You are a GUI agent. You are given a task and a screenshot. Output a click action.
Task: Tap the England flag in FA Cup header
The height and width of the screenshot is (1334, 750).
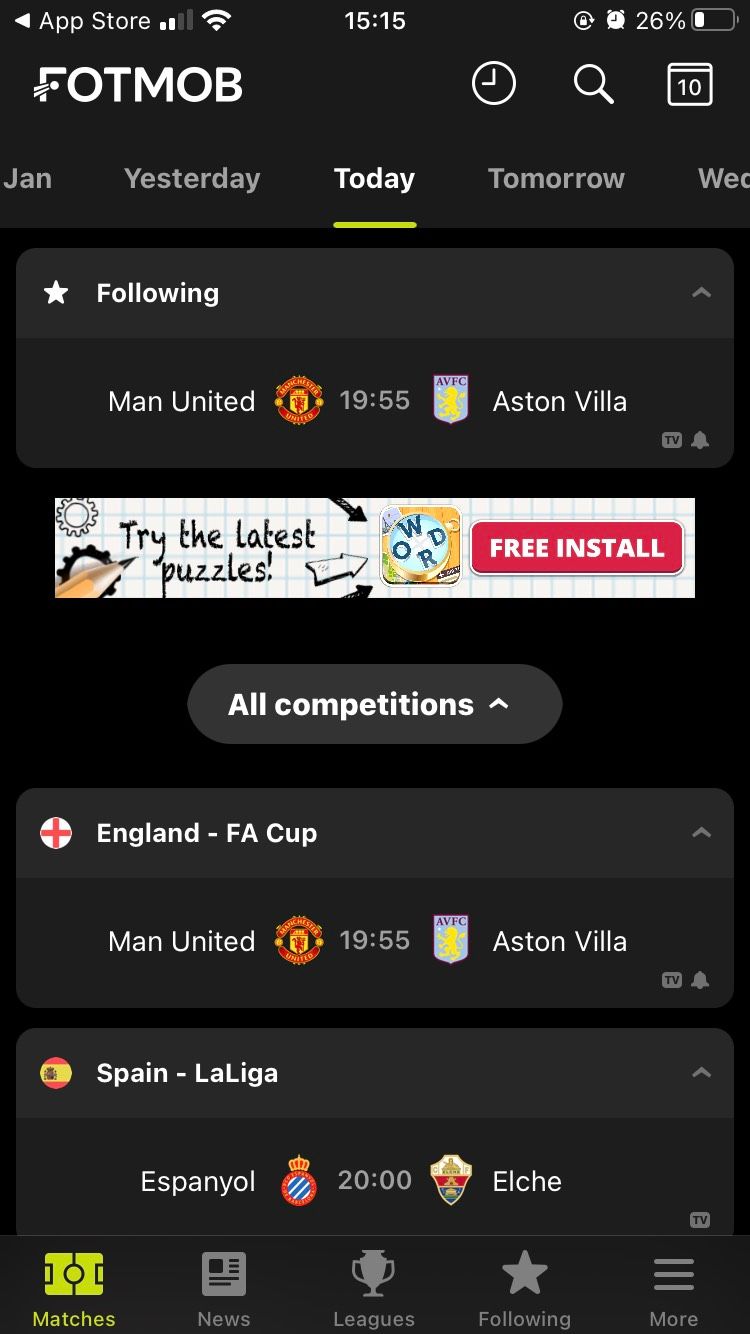(x=56, y=832)
